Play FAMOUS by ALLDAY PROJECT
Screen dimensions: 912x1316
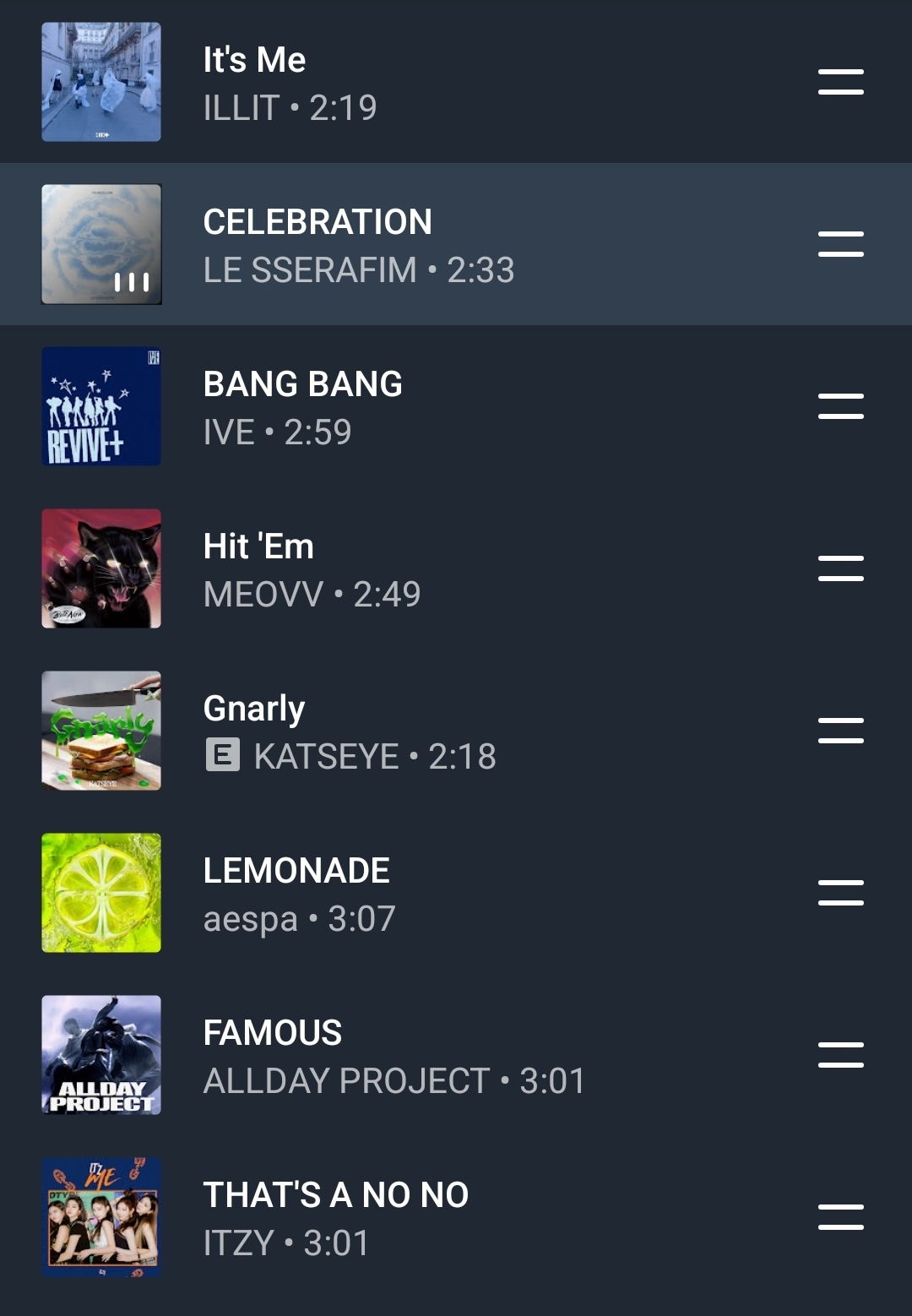tap(456, 1055)
